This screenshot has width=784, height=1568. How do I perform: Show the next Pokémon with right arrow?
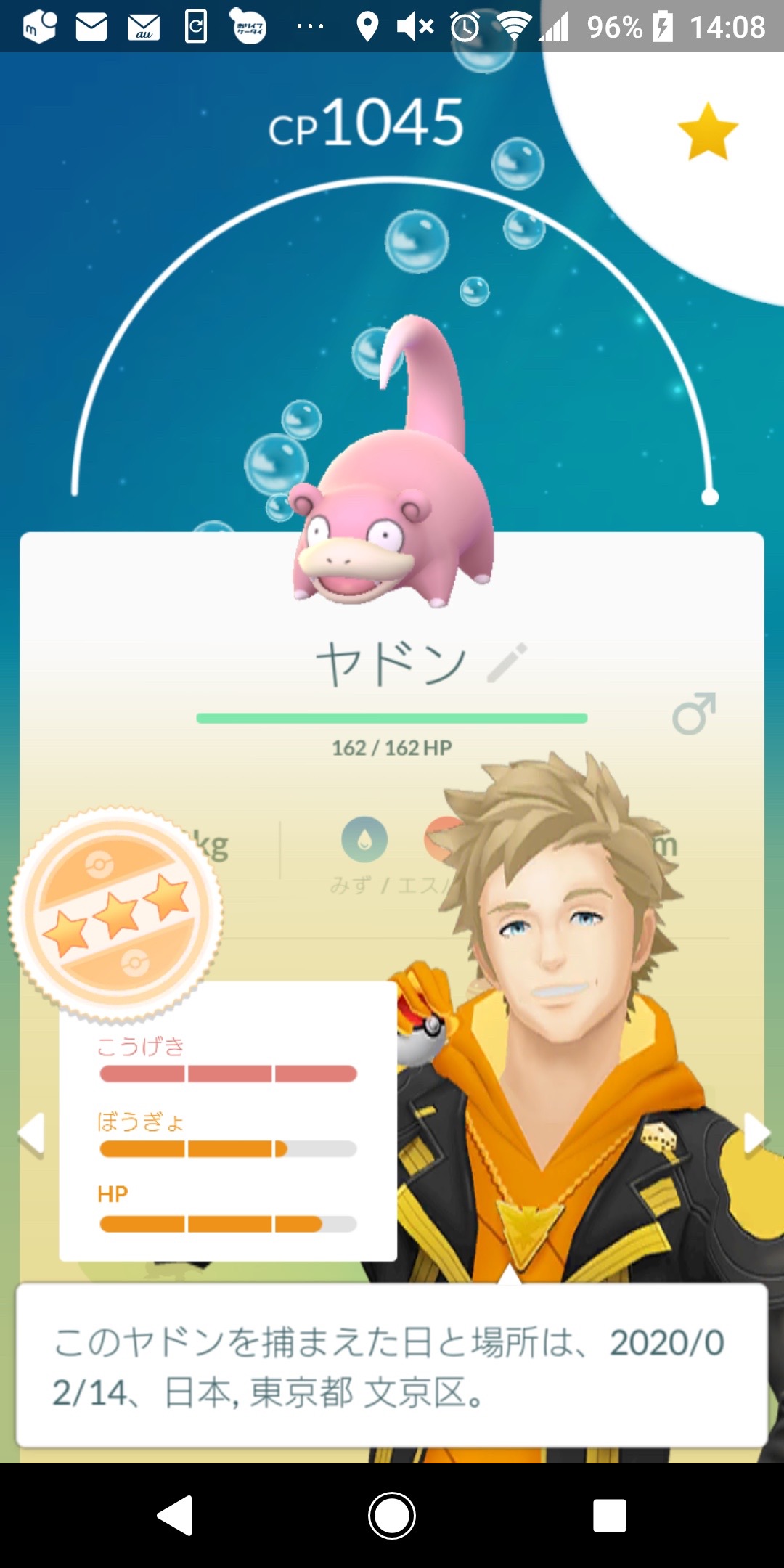755,1133
